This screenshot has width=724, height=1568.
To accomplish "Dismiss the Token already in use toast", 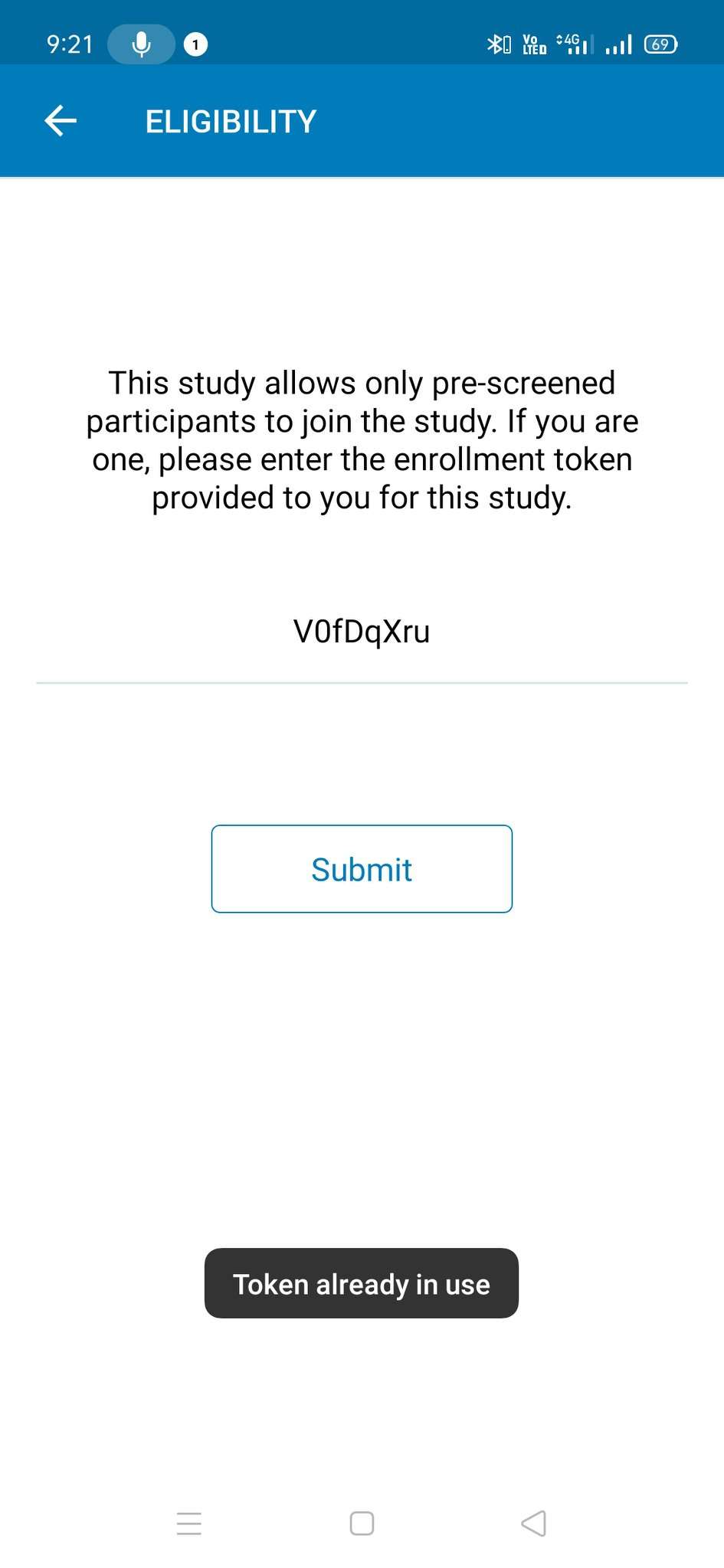I will pyautogui.click(x=361, y=1283).
